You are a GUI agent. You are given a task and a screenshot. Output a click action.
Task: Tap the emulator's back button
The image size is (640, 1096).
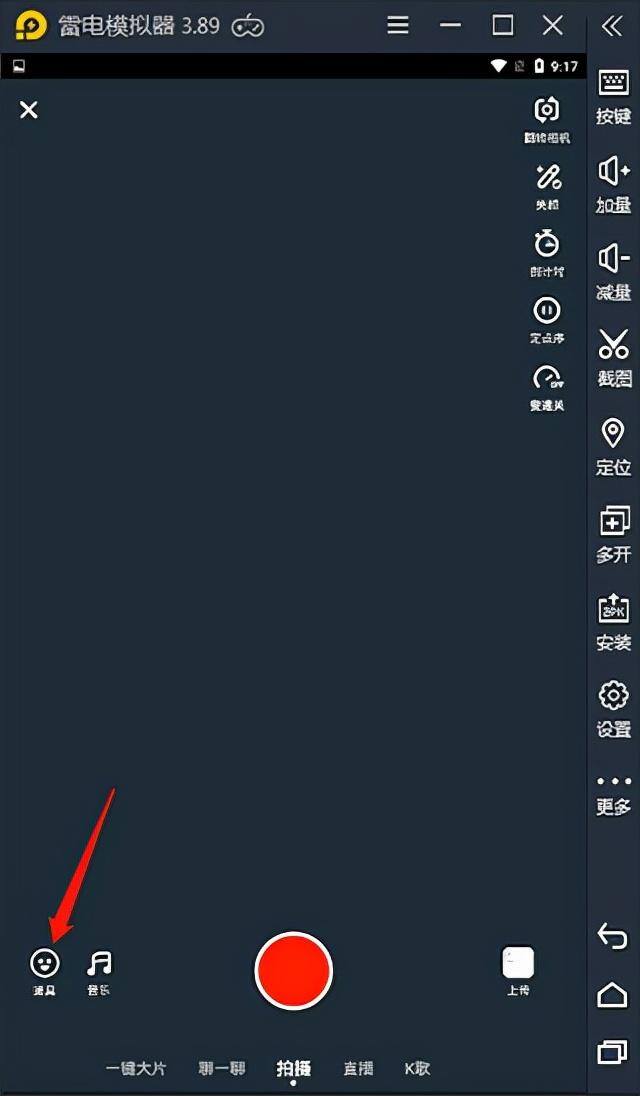point(612,937)
